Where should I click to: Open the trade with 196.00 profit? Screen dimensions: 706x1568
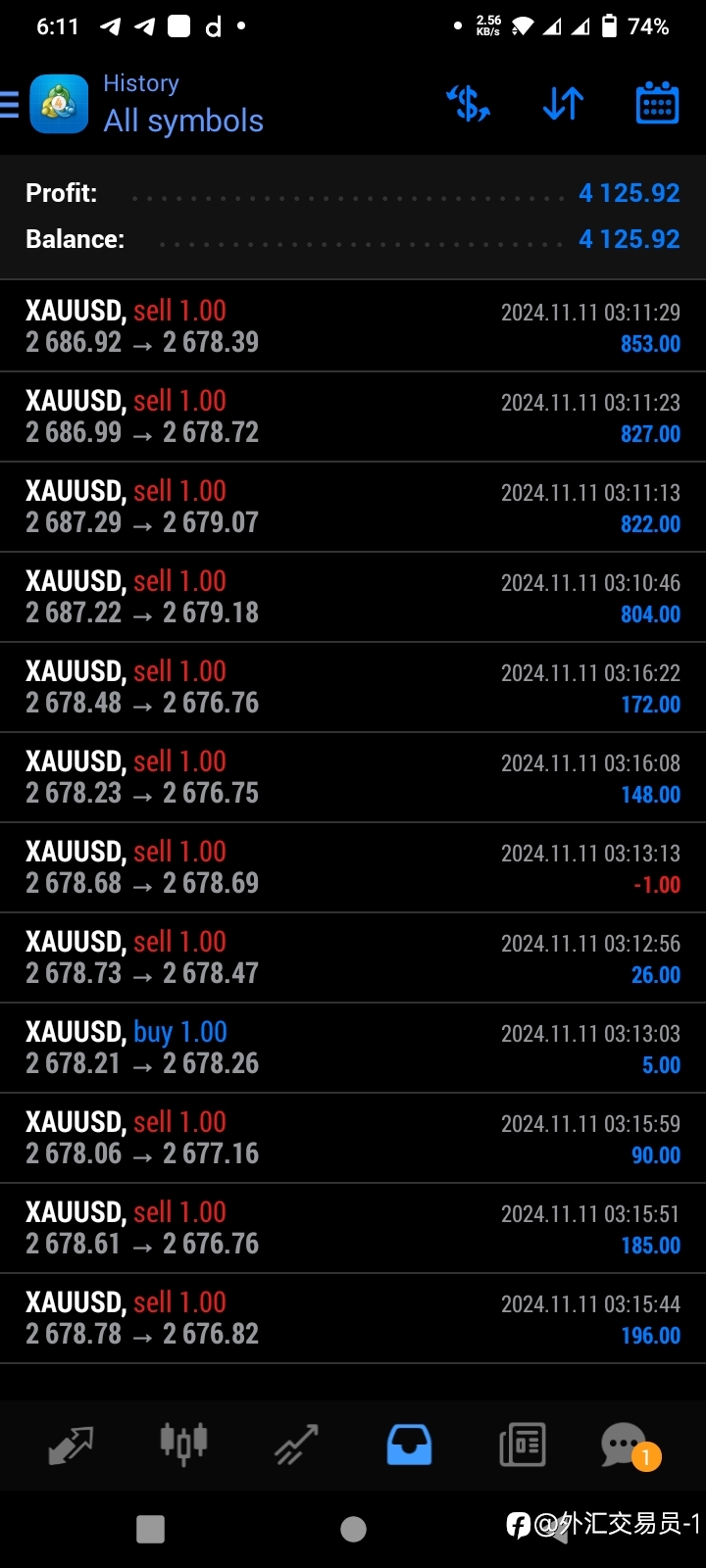point(353,1318)
